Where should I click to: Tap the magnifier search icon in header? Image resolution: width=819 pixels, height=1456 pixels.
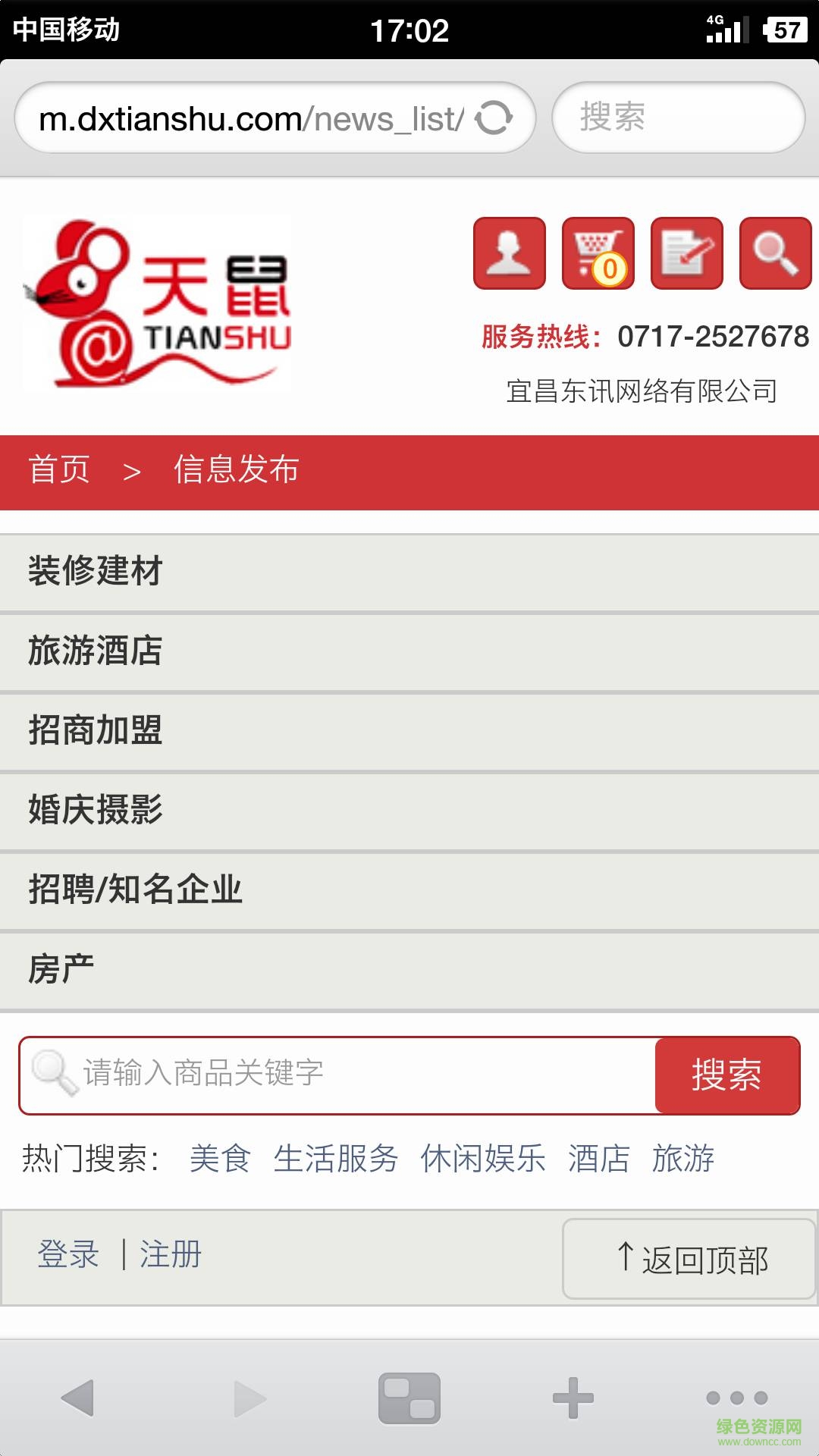[x=775, y=253]
